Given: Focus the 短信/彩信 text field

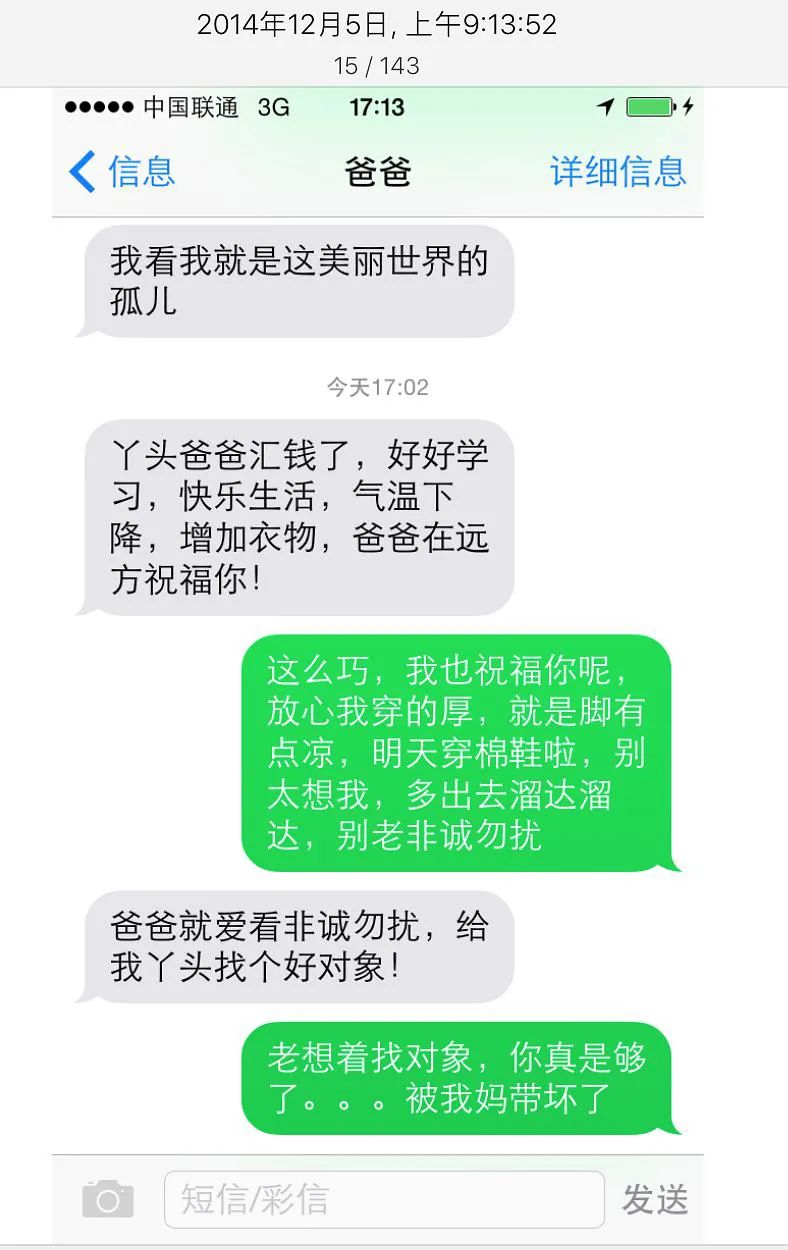Looking at the screenshot, I should pos(384,1198).
